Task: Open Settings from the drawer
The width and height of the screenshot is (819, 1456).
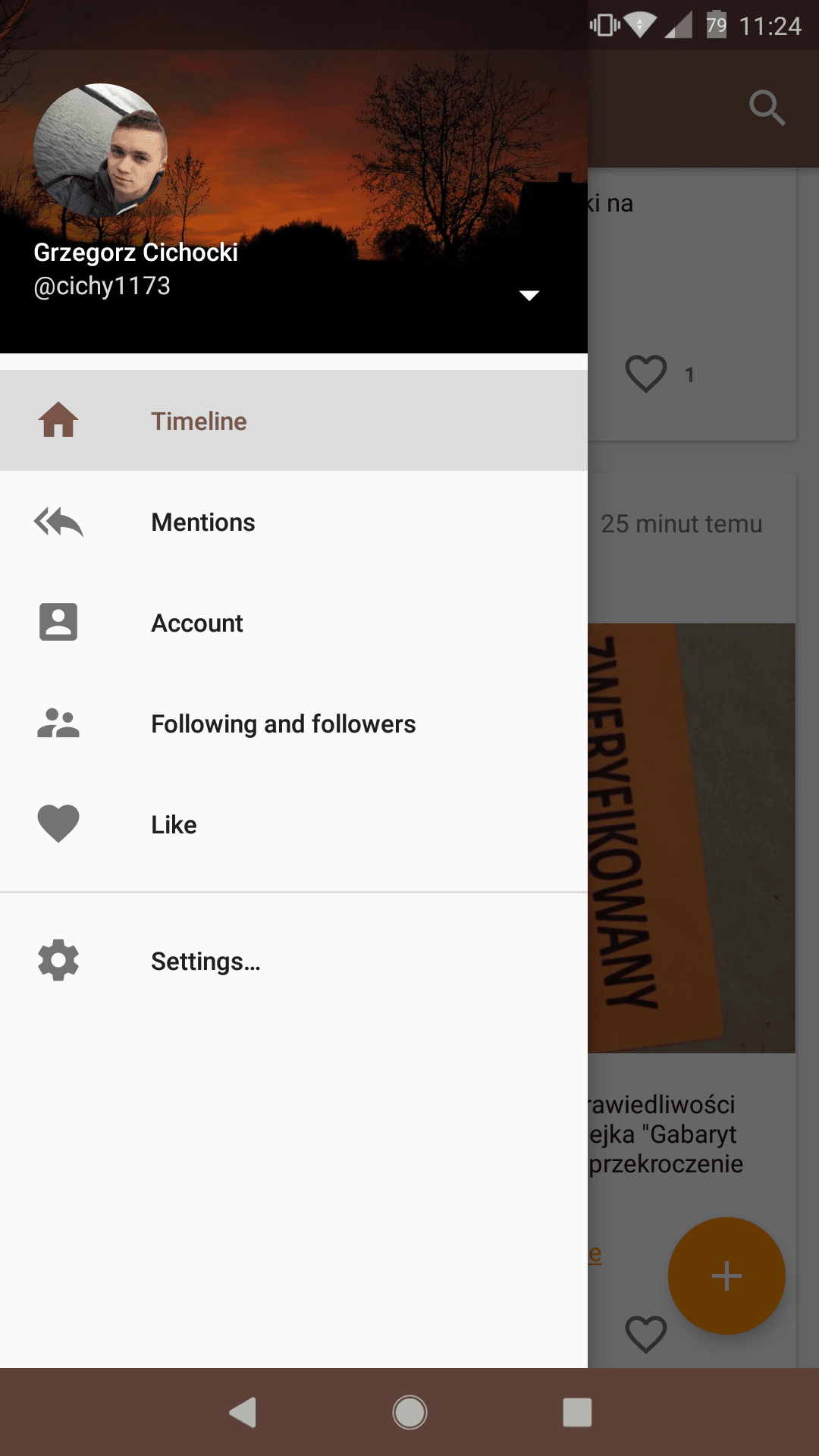Action: [293, 961]
